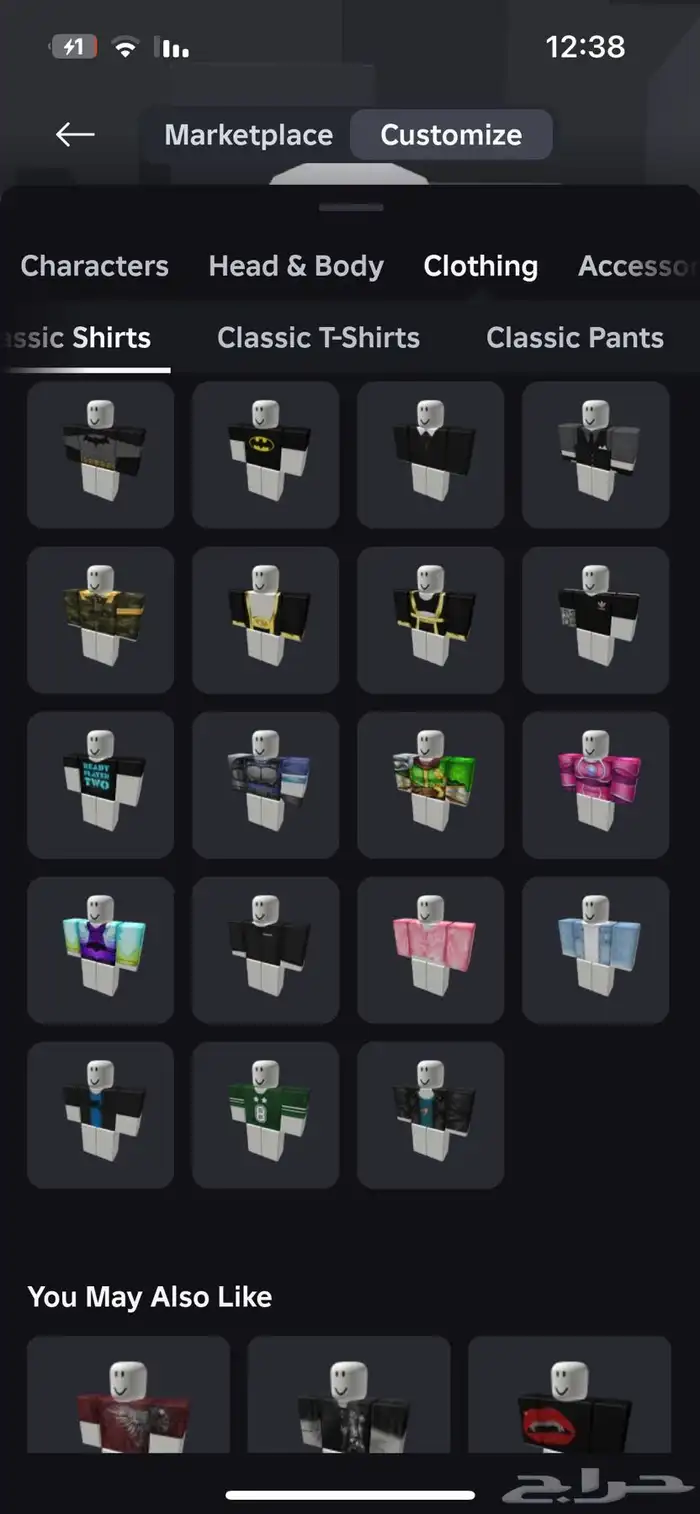The height and width of the screenshot is (1514, 700).
Task: Tap the drag handle on the panel
Action: point(351,208)
